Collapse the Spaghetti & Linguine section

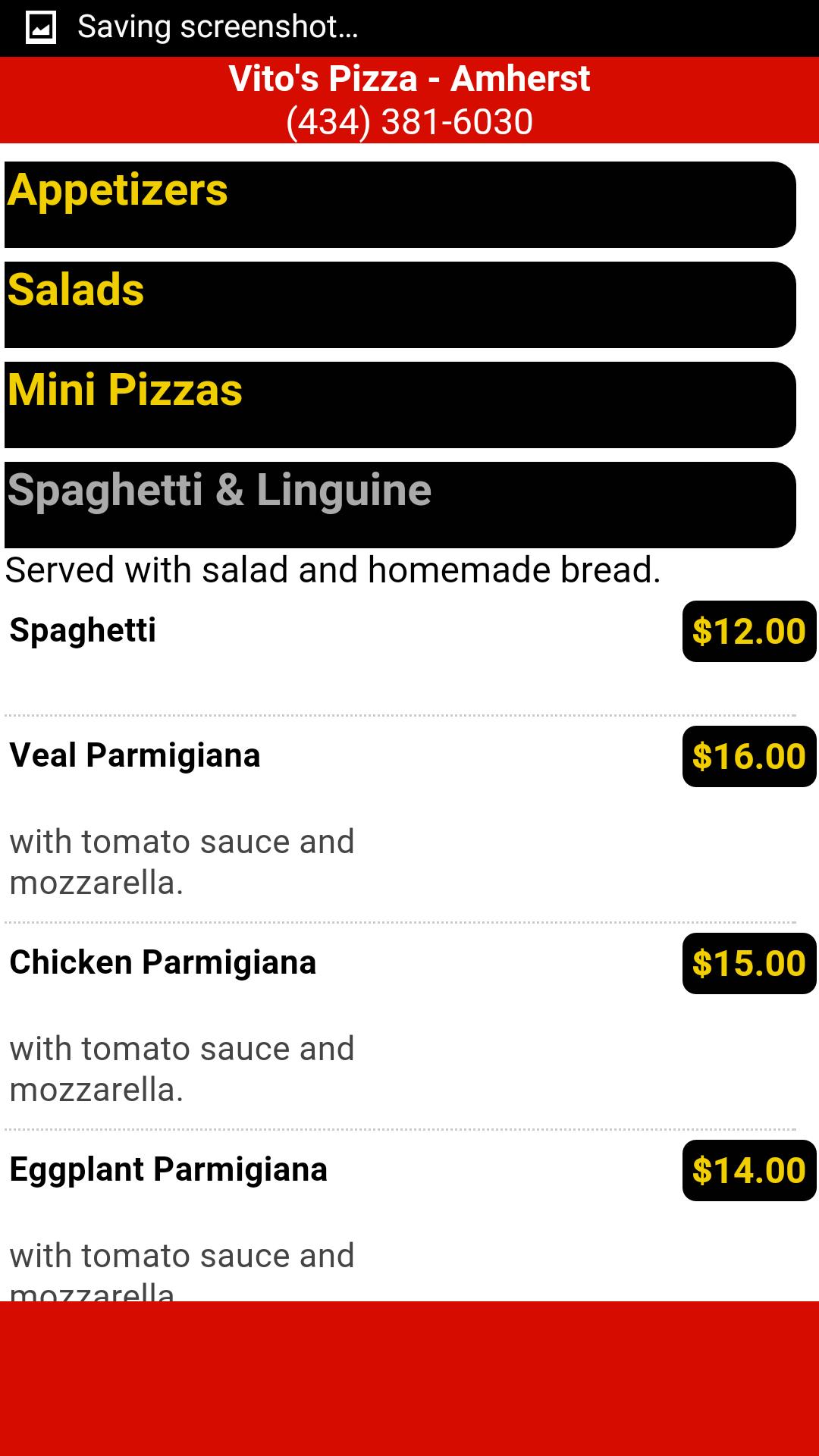[400, 505]
